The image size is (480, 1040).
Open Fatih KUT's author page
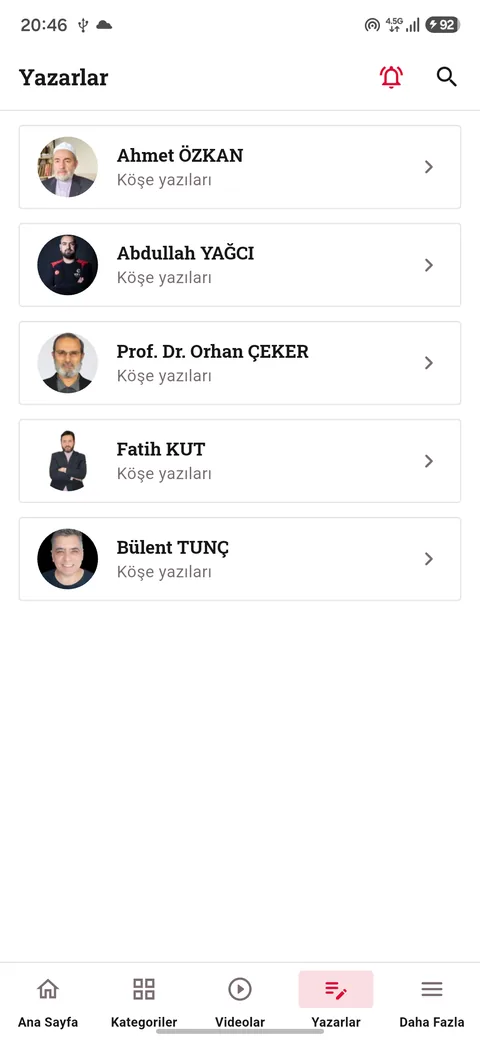point(240,461)
